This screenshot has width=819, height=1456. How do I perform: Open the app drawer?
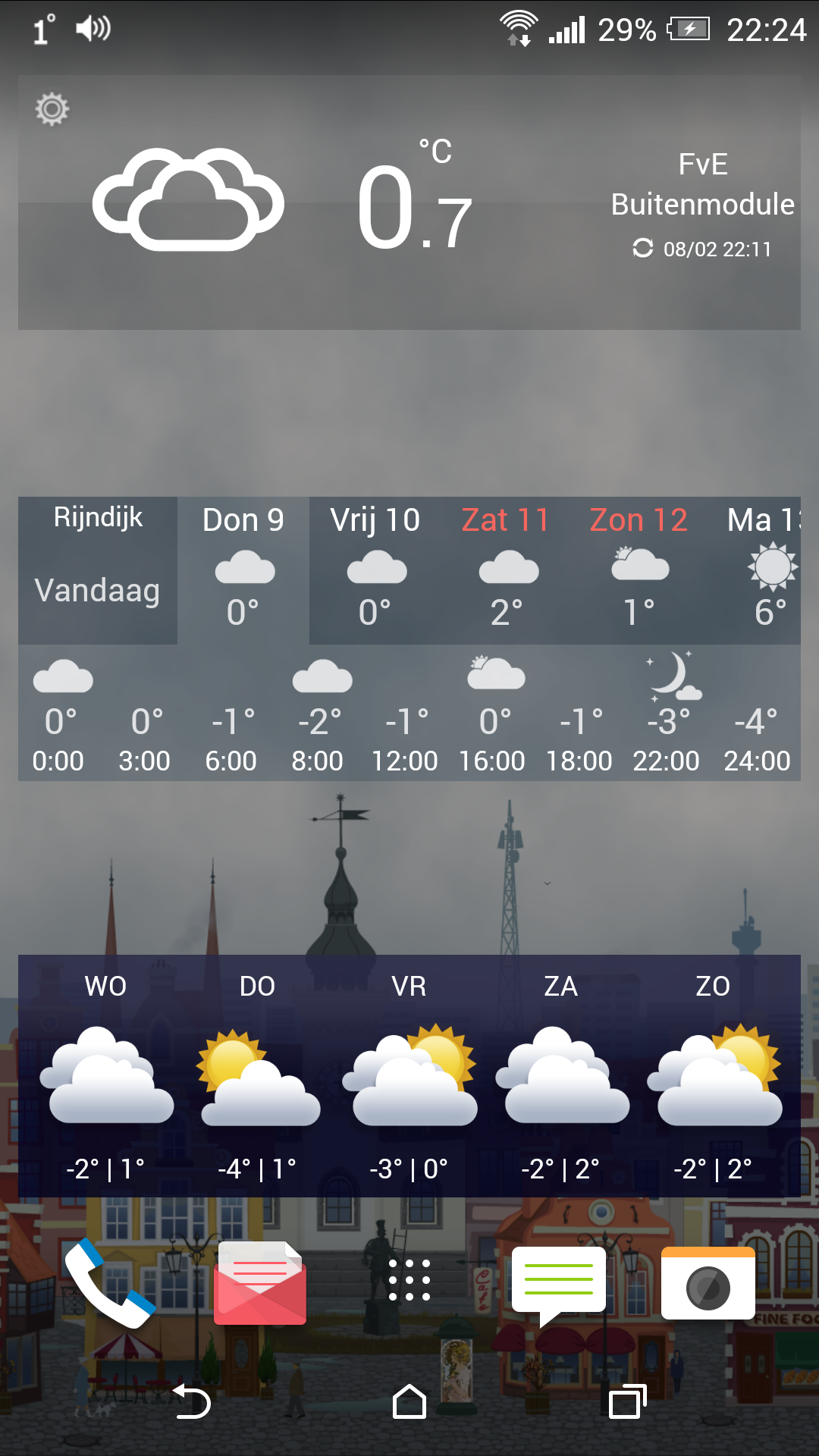(409, 1280)
